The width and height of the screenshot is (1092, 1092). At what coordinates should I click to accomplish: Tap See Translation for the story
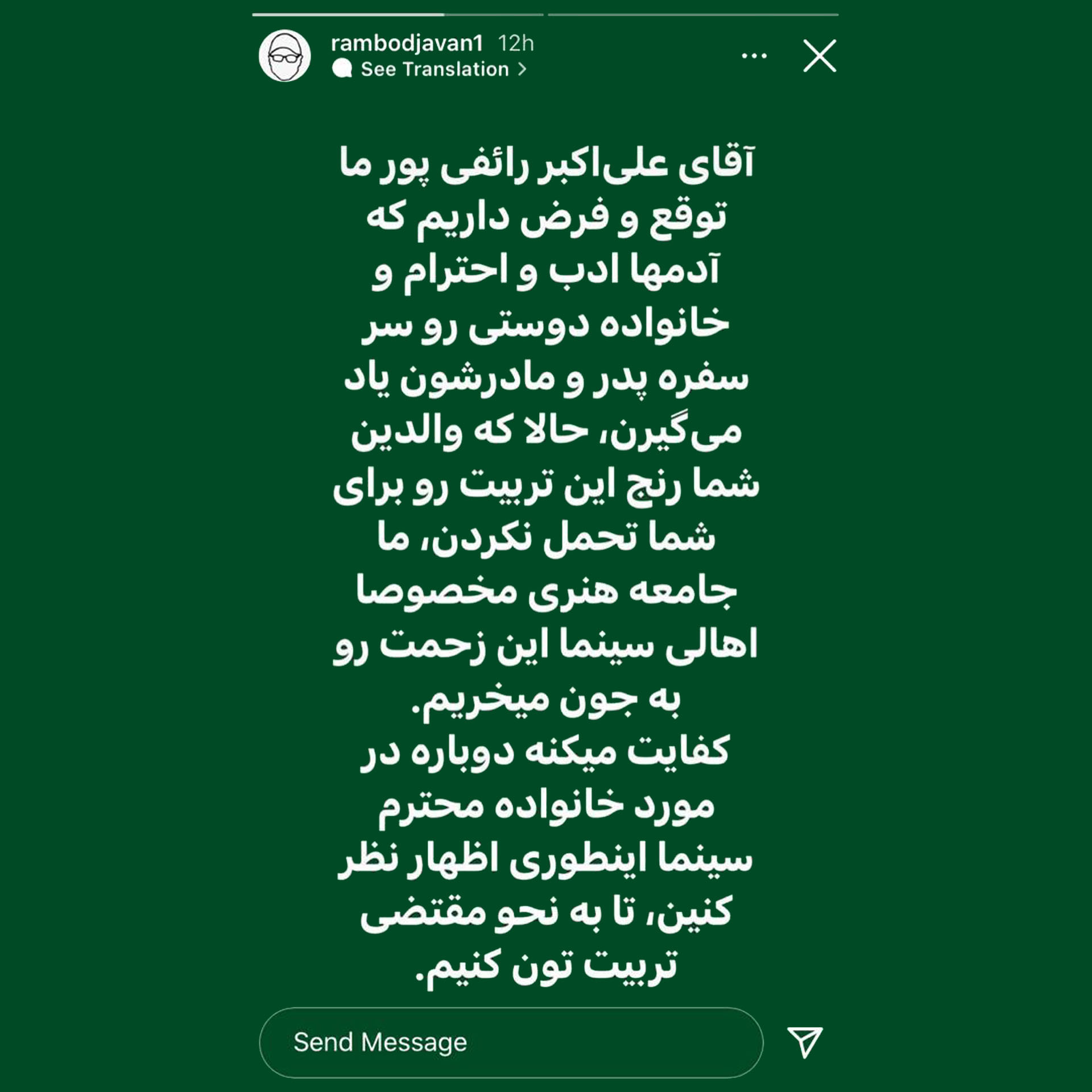[435, 69]
